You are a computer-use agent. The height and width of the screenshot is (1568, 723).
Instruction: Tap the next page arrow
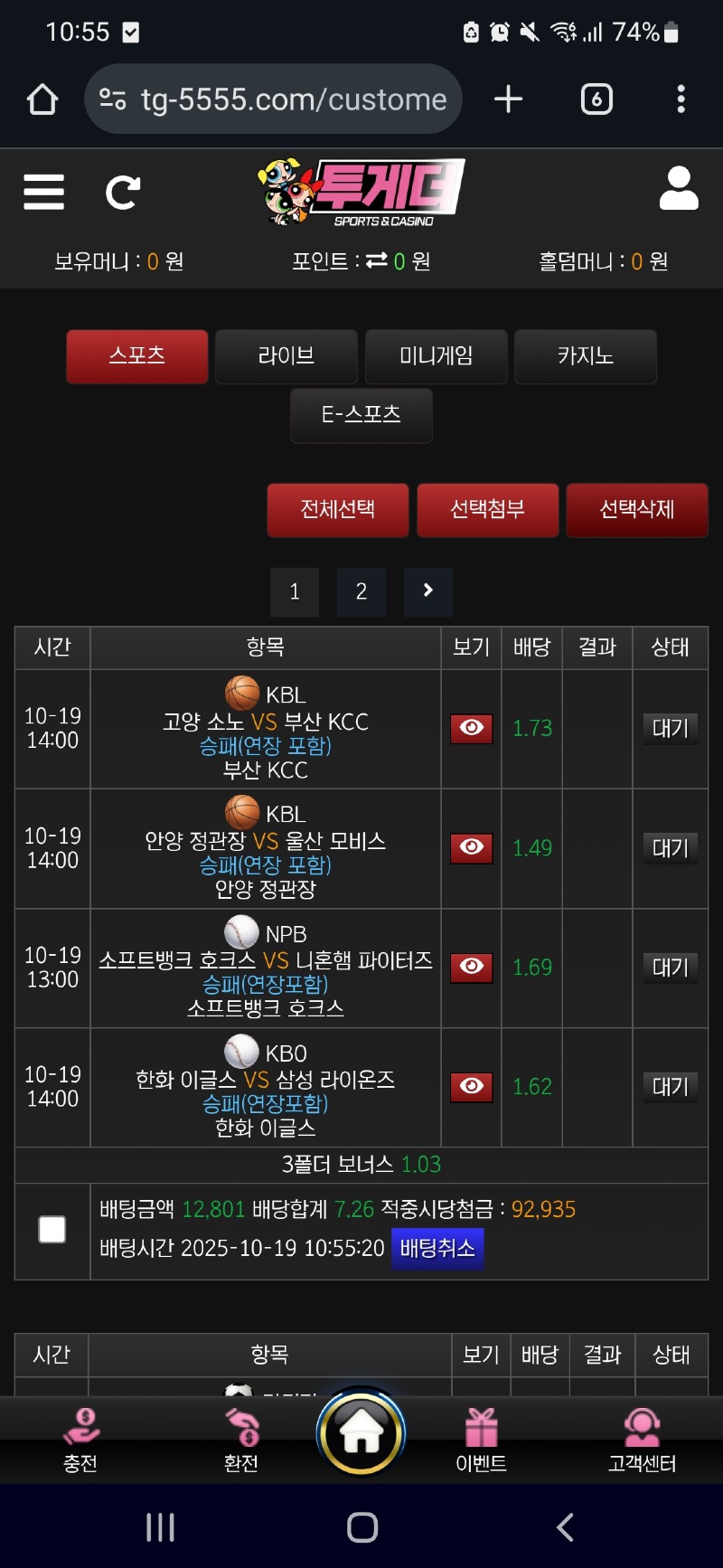(428, 591)
